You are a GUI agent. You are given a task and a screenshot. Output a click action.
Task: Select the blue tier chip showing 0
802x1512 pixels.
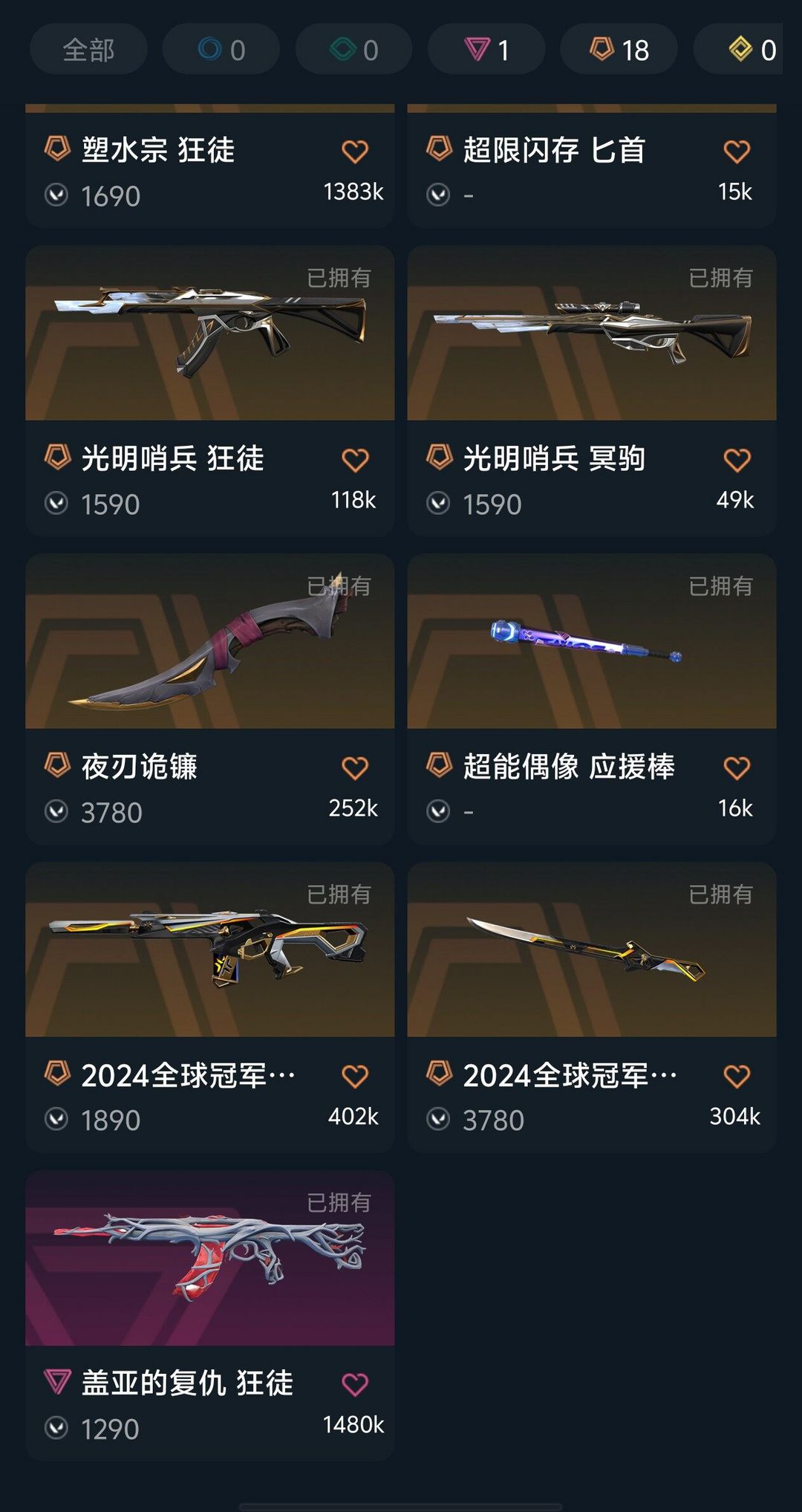tap(221, 50)
